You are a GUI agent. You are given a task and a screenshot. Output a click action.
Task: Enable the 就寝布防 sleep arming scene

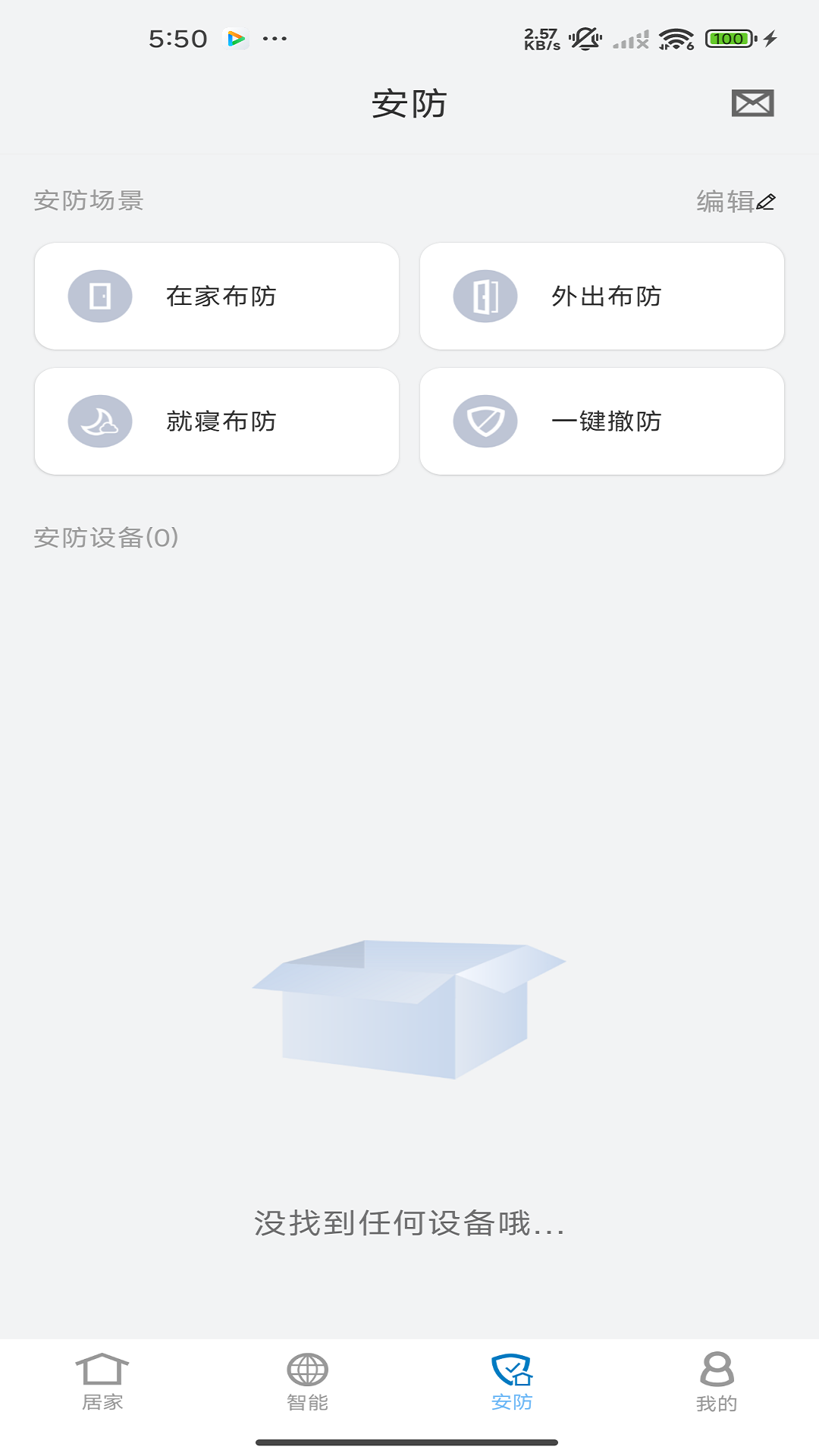216,422
